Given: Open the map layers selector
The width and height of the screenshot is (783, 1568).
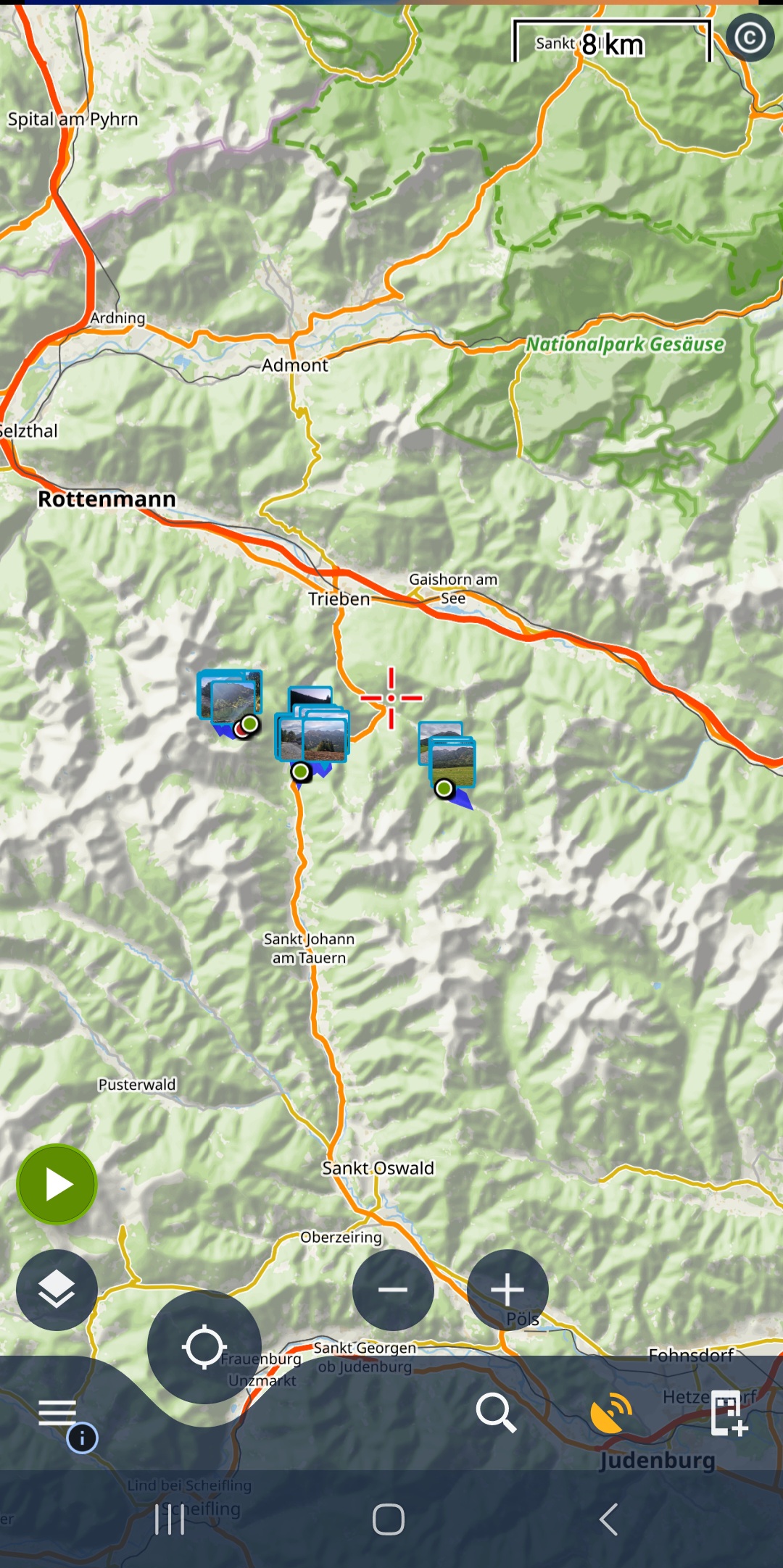Looking at the screenshot, I should click(x=57, y=1290).
